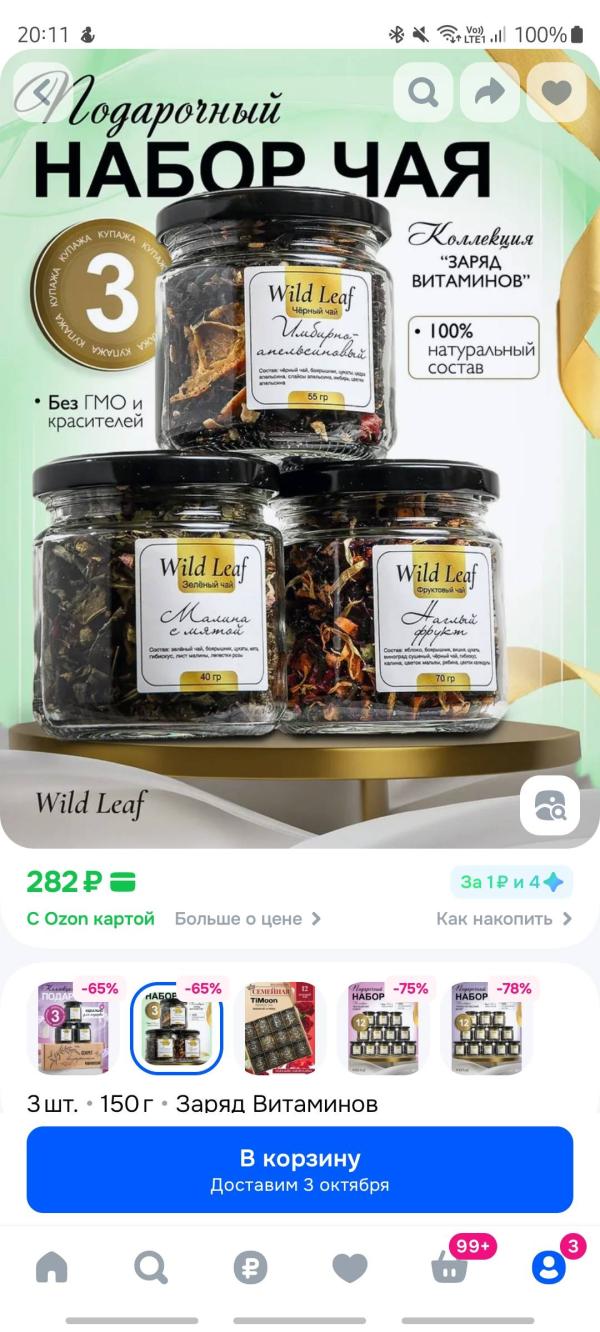Go to the home tab
The height and width of the screenshot is (1332, 600).
52,1268
